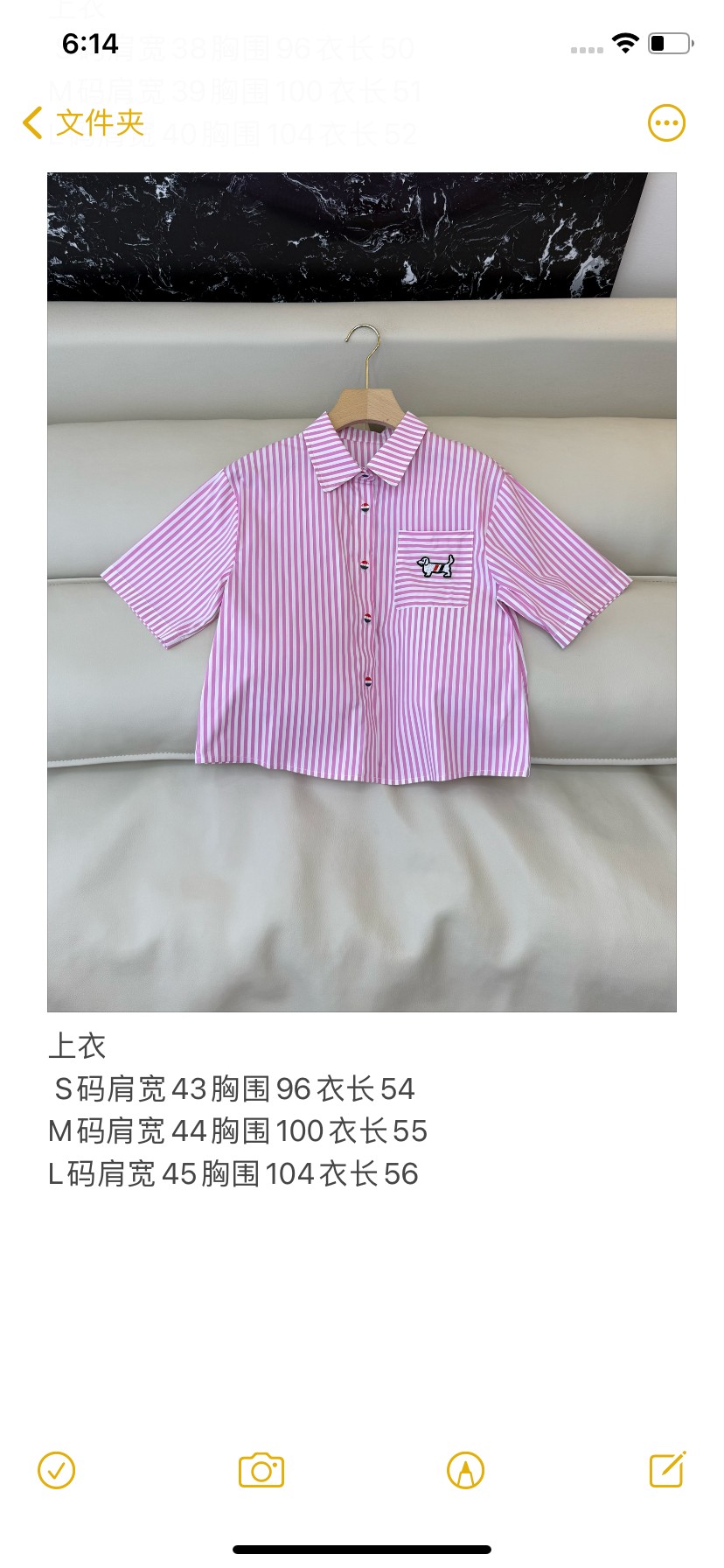Image resolution: width=724 pixels, height=1568 pixels.
Task: Add a checklist to the note
Action: [57, 1470]
